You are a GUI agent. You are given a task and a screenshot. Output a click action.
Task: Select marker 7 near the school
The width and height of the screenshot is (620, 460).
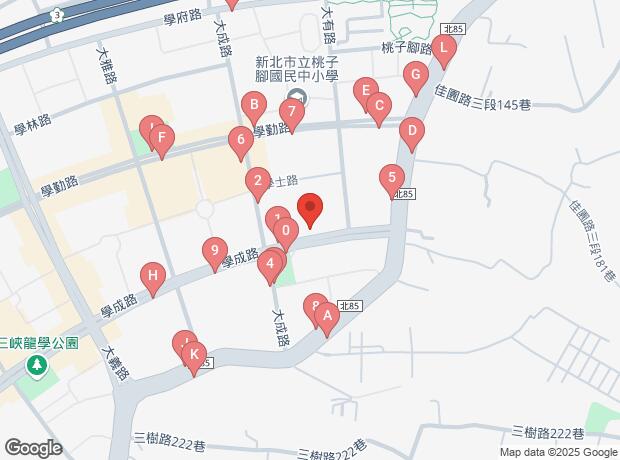pos(291,111)
